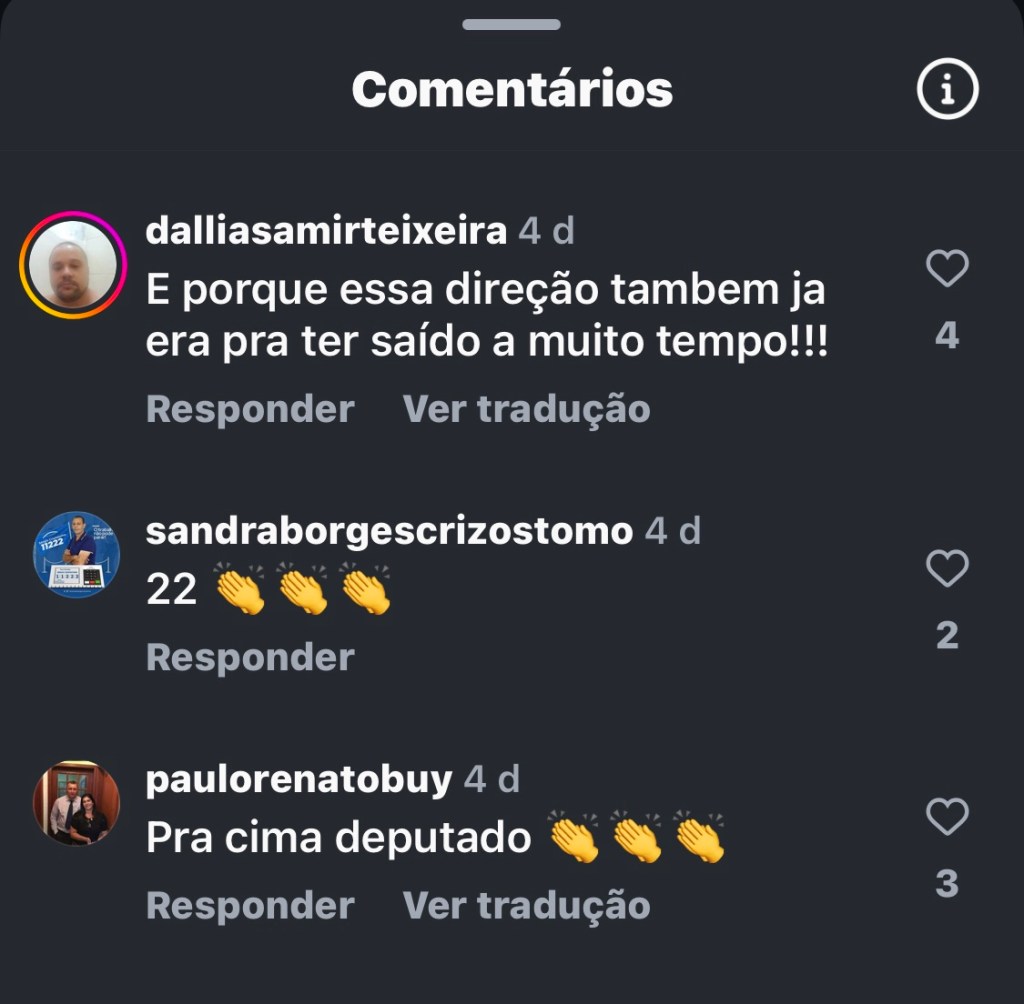
Task: Open paulorenatobuy's profile picture
Action: (76, 804)
